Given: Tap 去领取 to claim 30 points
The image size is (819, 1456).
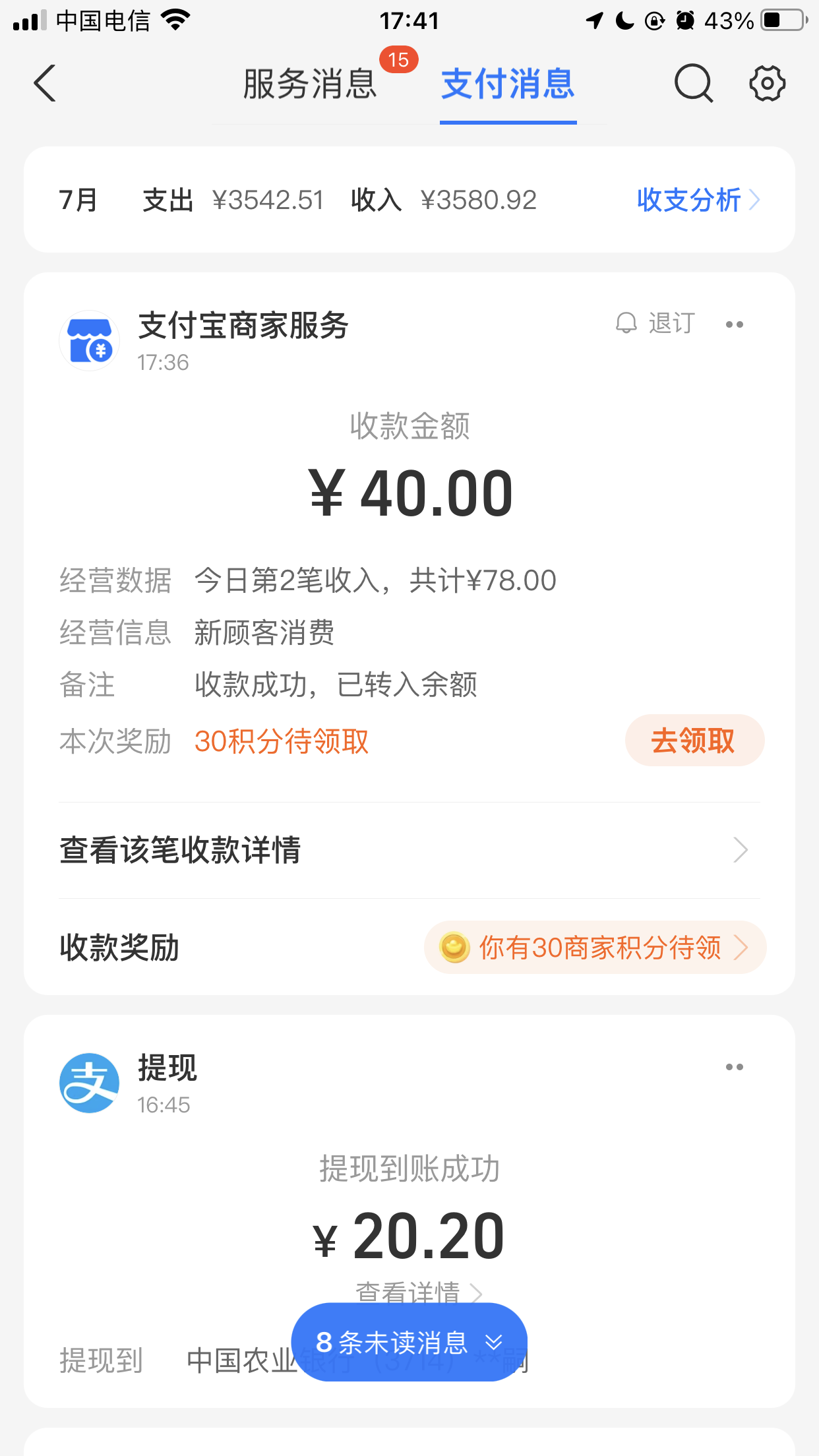Looking at the screenshot, I should click(x=694, y=741).
